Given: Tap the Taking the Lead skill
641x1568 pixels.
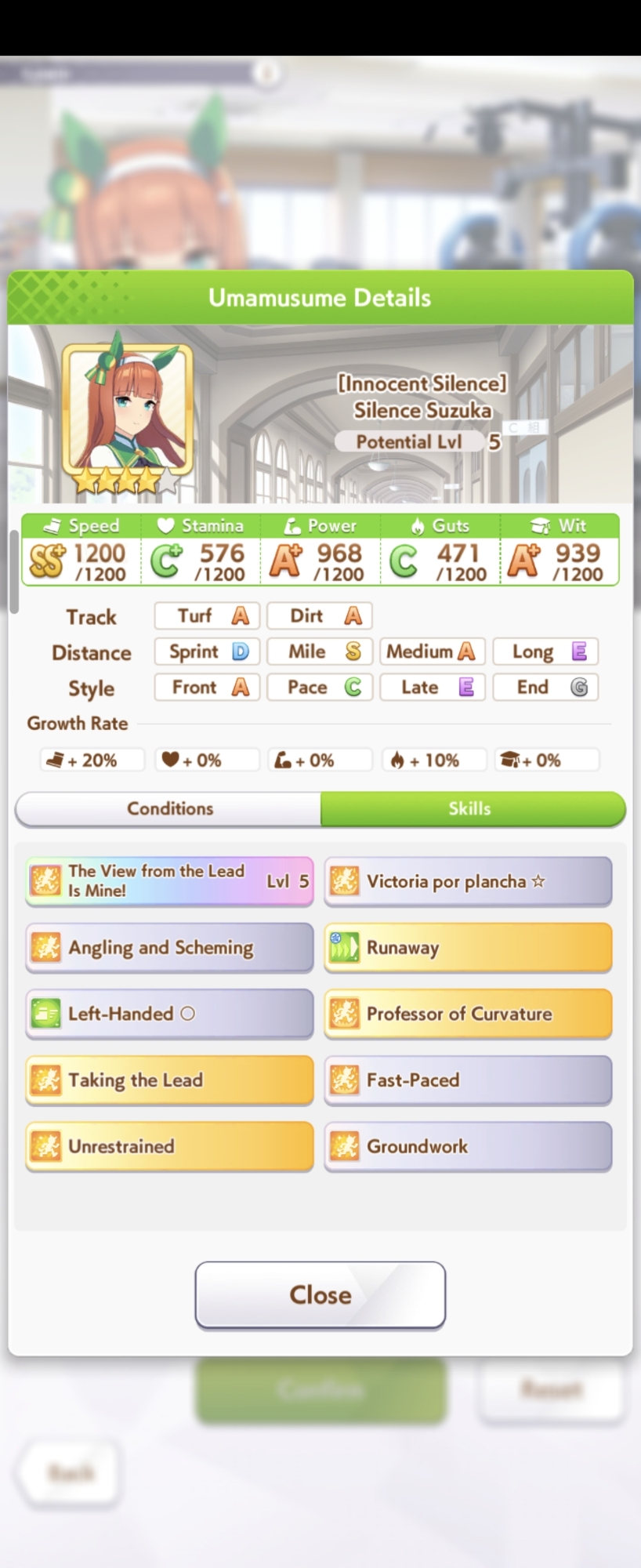Looking at the screenshot, I should click(x=169, y=1080).
